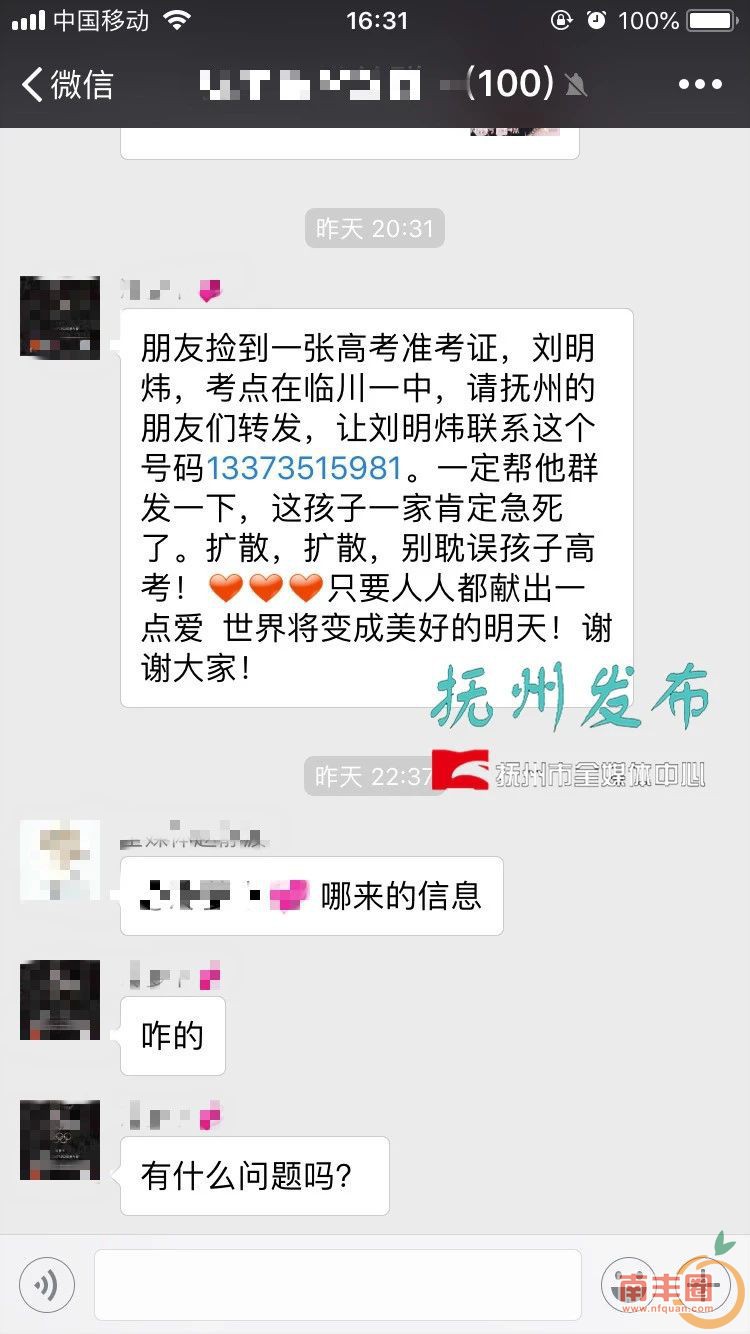Viewport: 750px width, 1334px height.
Task: Focus the message text input field
Action: click(337, 1284)
